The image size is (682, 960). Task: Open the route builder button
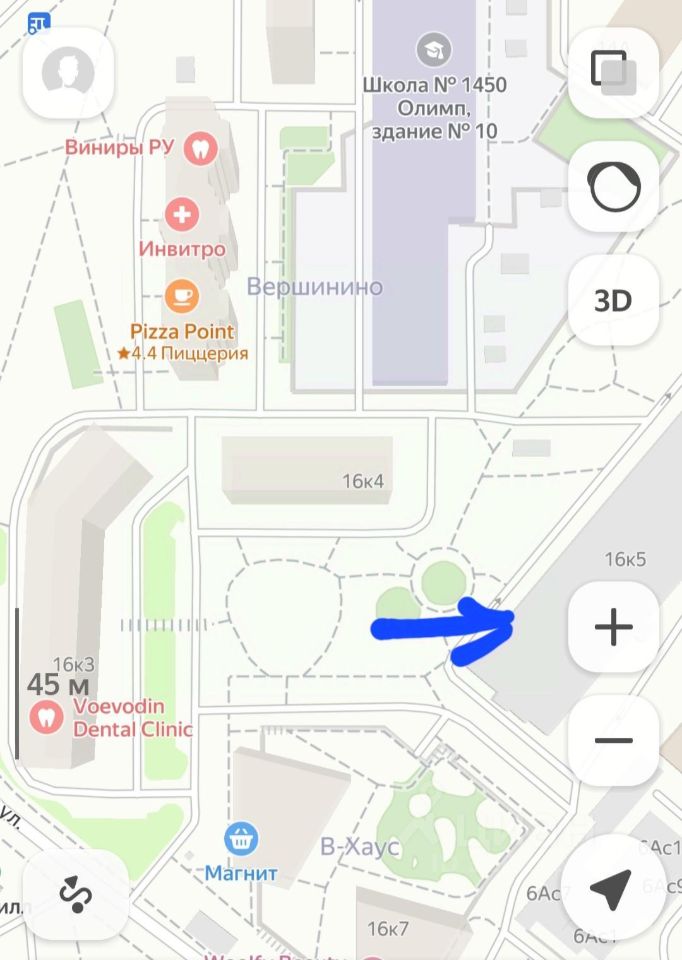click(75, 894)
